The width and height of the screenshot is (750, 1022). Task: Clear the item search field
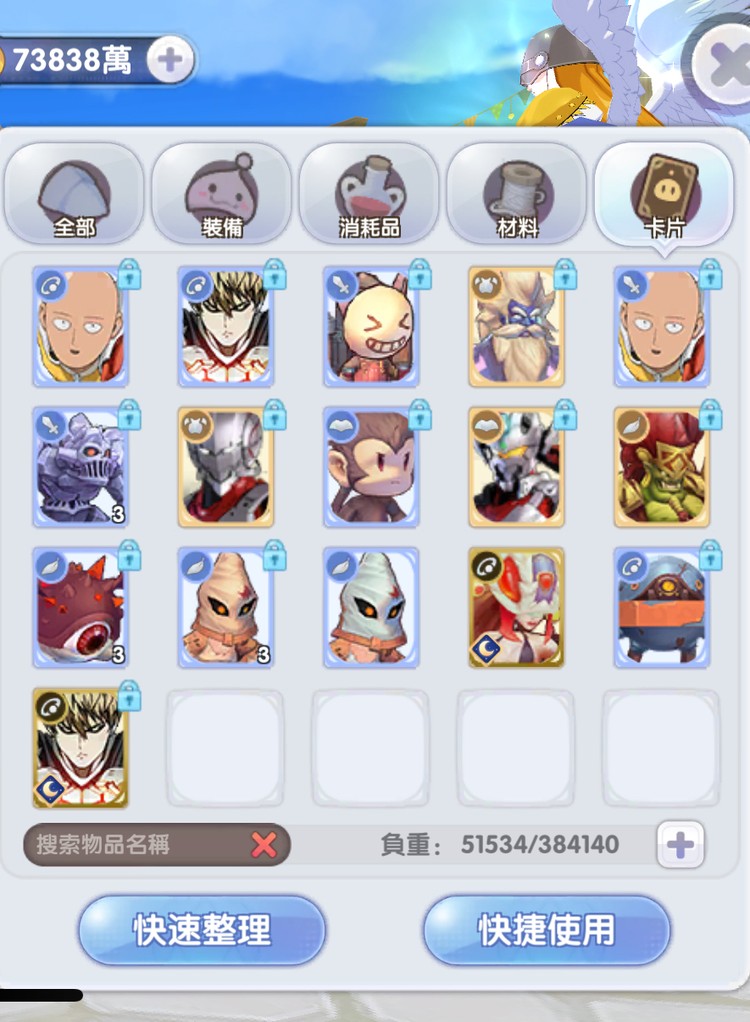pyautogui.click(x=264, y=845)
